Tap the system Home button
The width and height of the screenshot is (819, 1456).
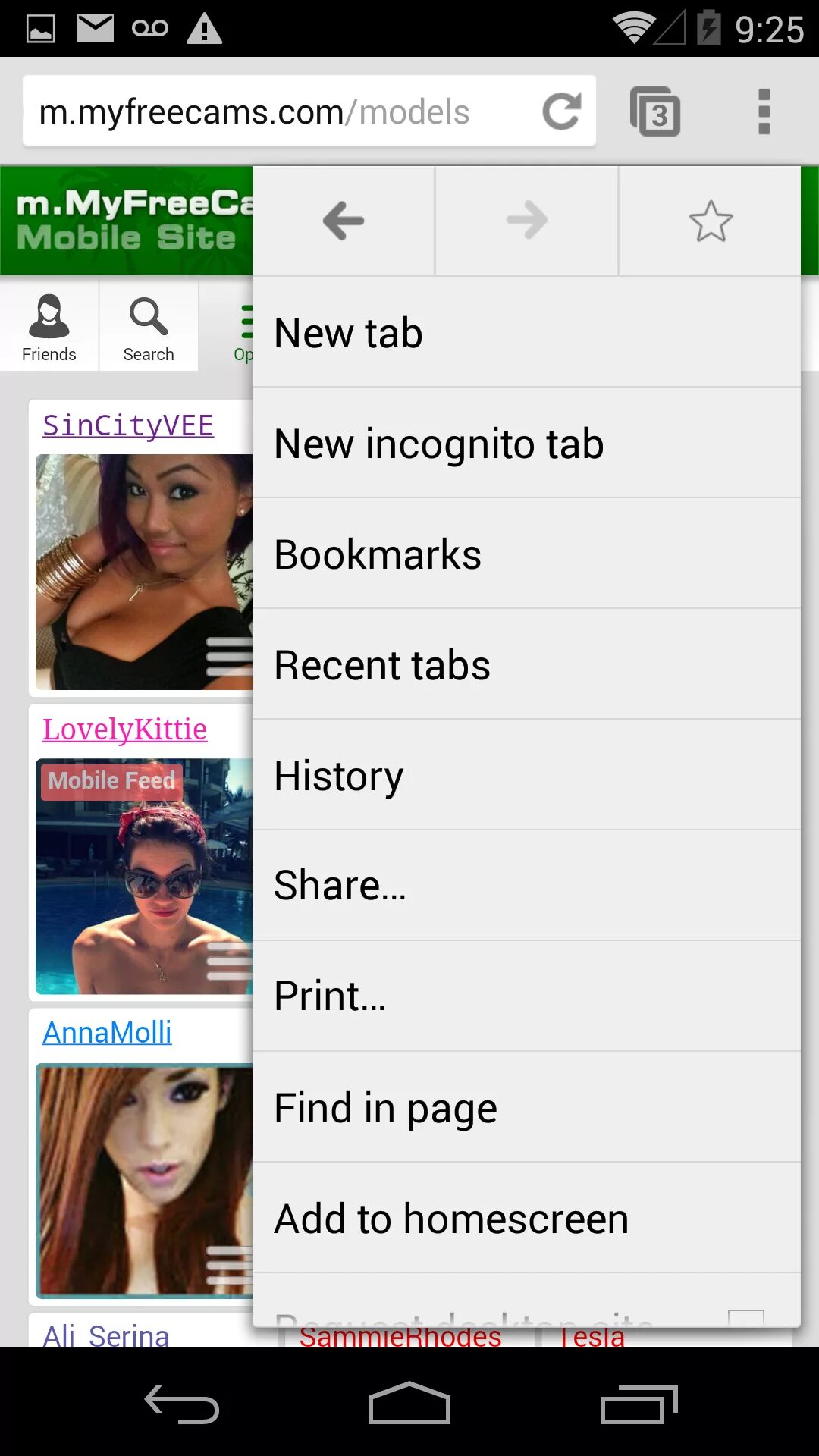click(x=409, y=1404)
